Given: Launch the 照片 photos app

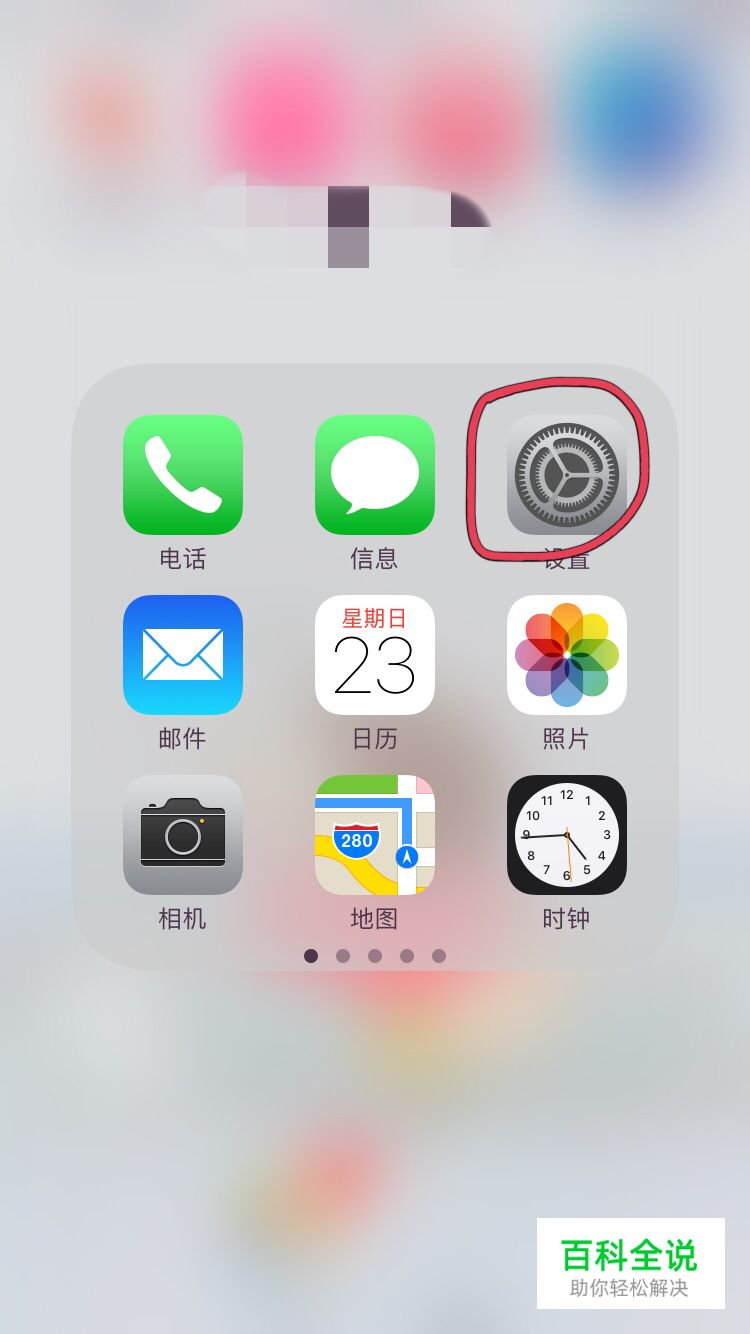Looking at the screenshot, I should coord(566,655).
